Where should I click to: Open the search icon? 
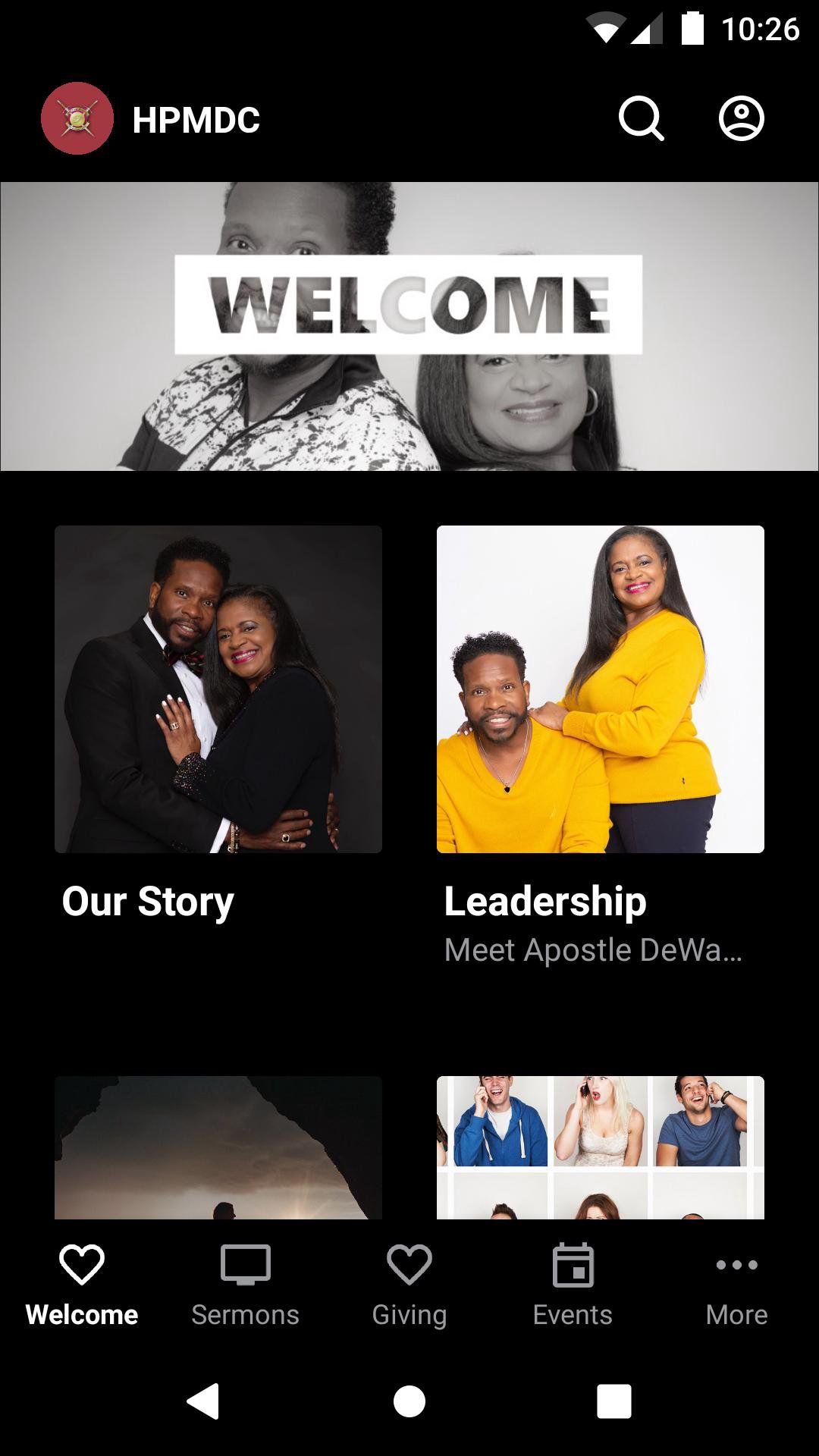pos(641,119)
